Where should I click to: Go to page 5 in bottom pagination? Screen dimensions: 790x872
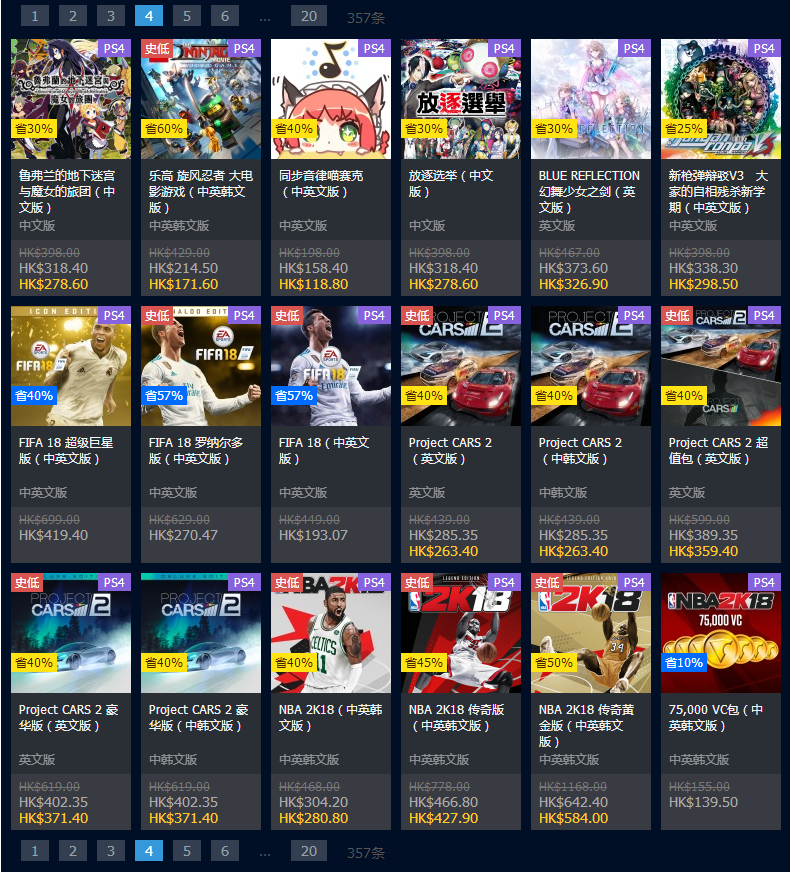[x=186, y=851]
